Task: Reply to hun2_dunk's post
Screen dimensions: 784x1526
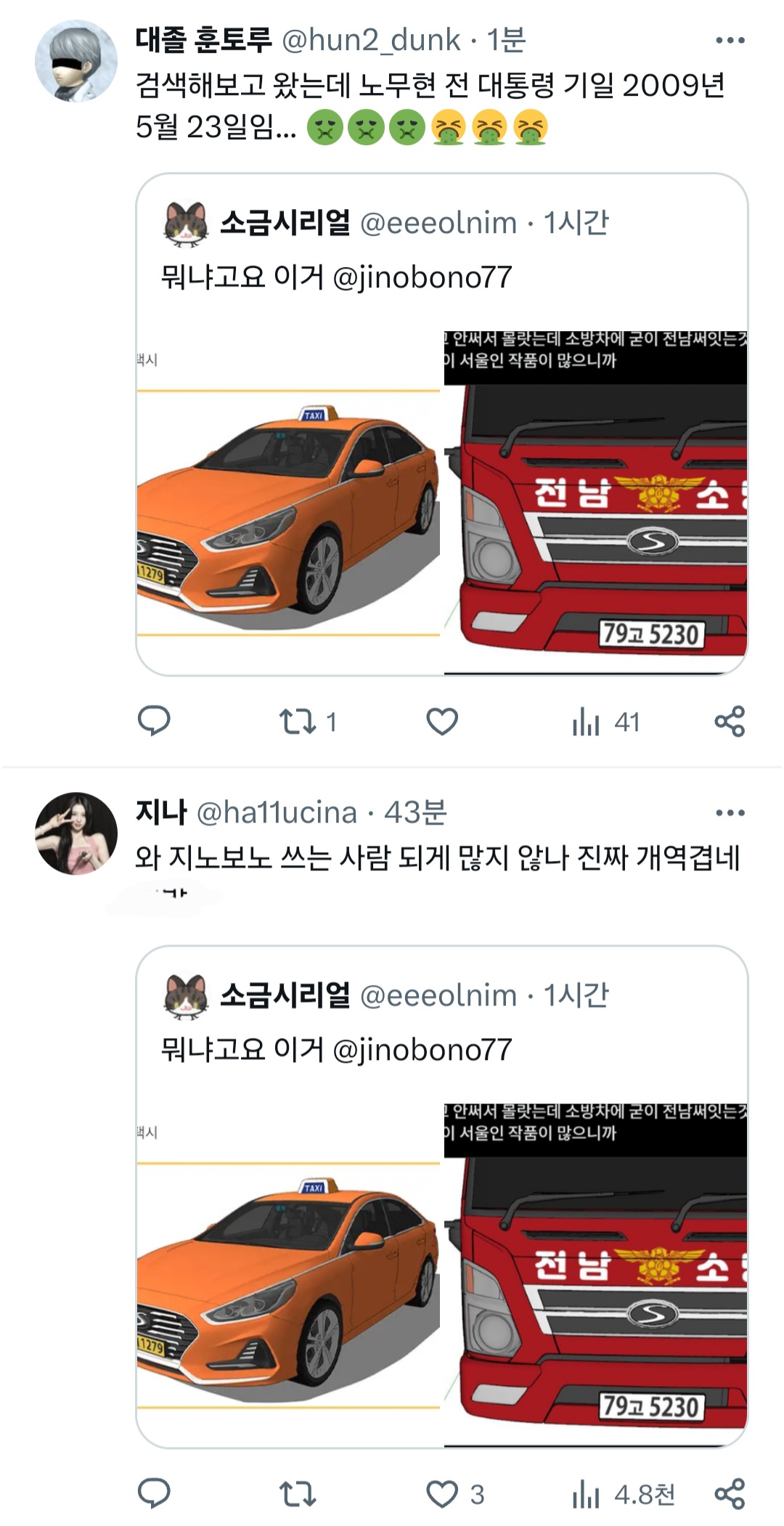Action: coord(154,721)
